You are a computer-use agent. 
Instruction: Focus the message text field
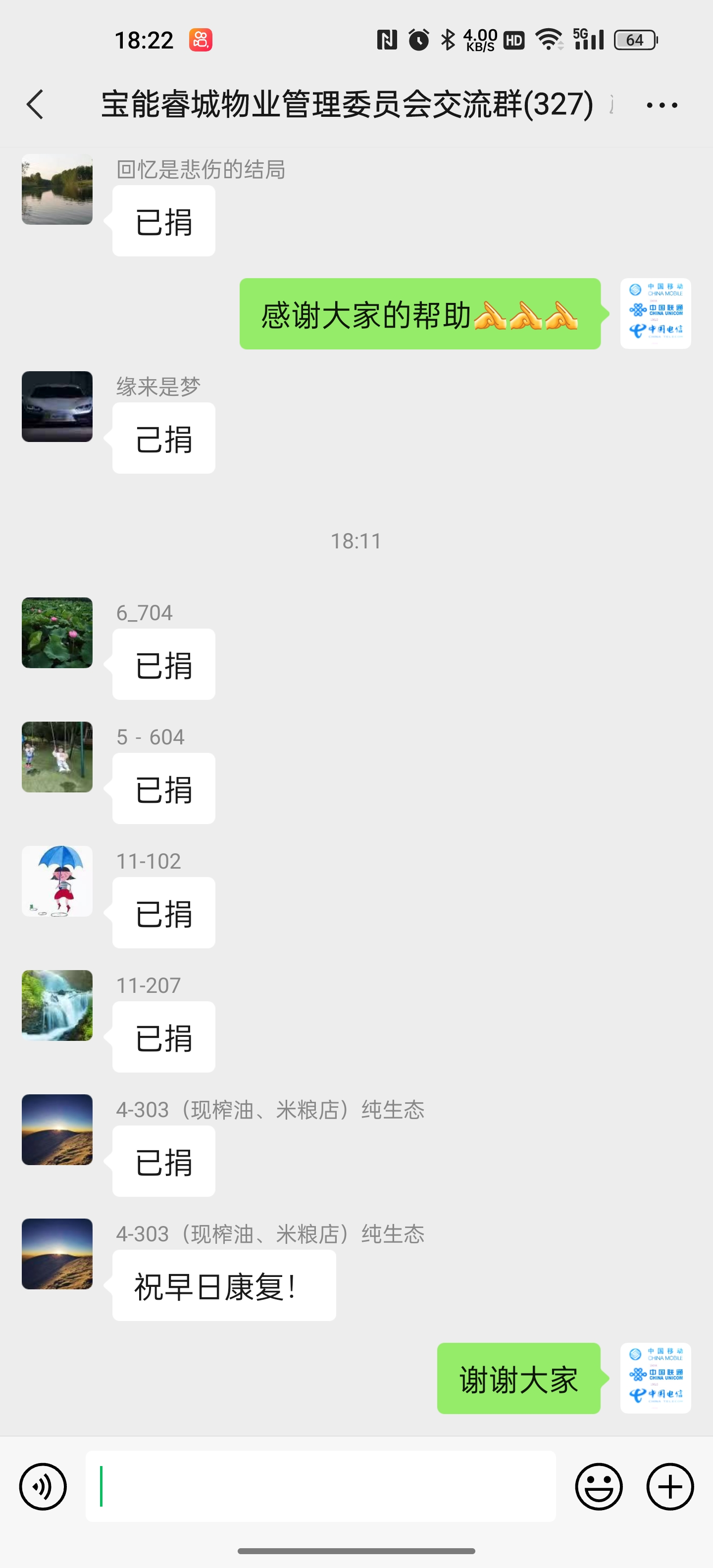(x=320, y=1486)
